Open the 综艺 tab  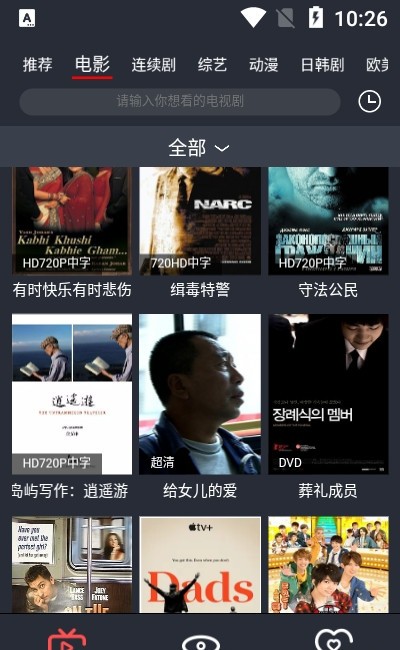pyautogui.click(x=212, y=65)
